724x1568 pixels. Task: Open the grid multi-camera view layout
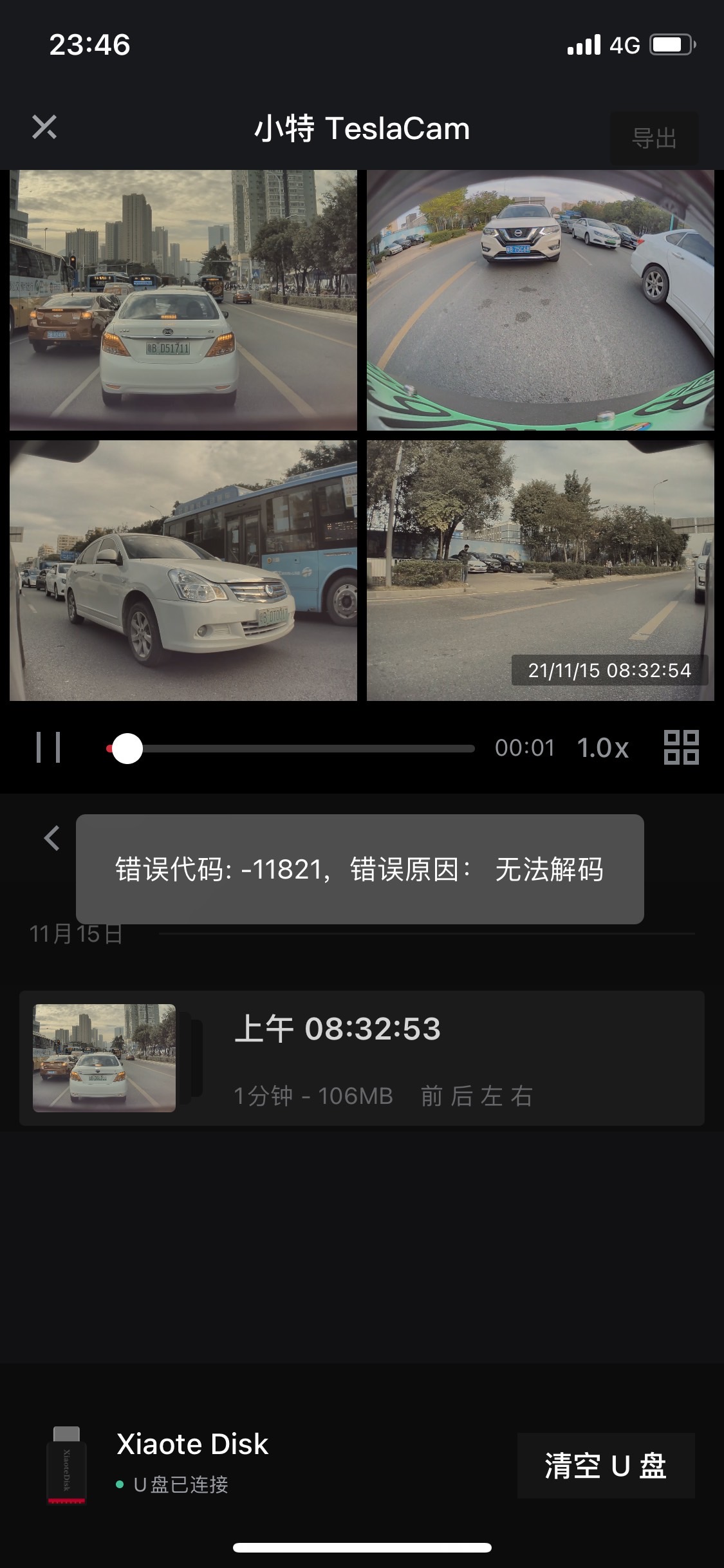tap(681, 747)
